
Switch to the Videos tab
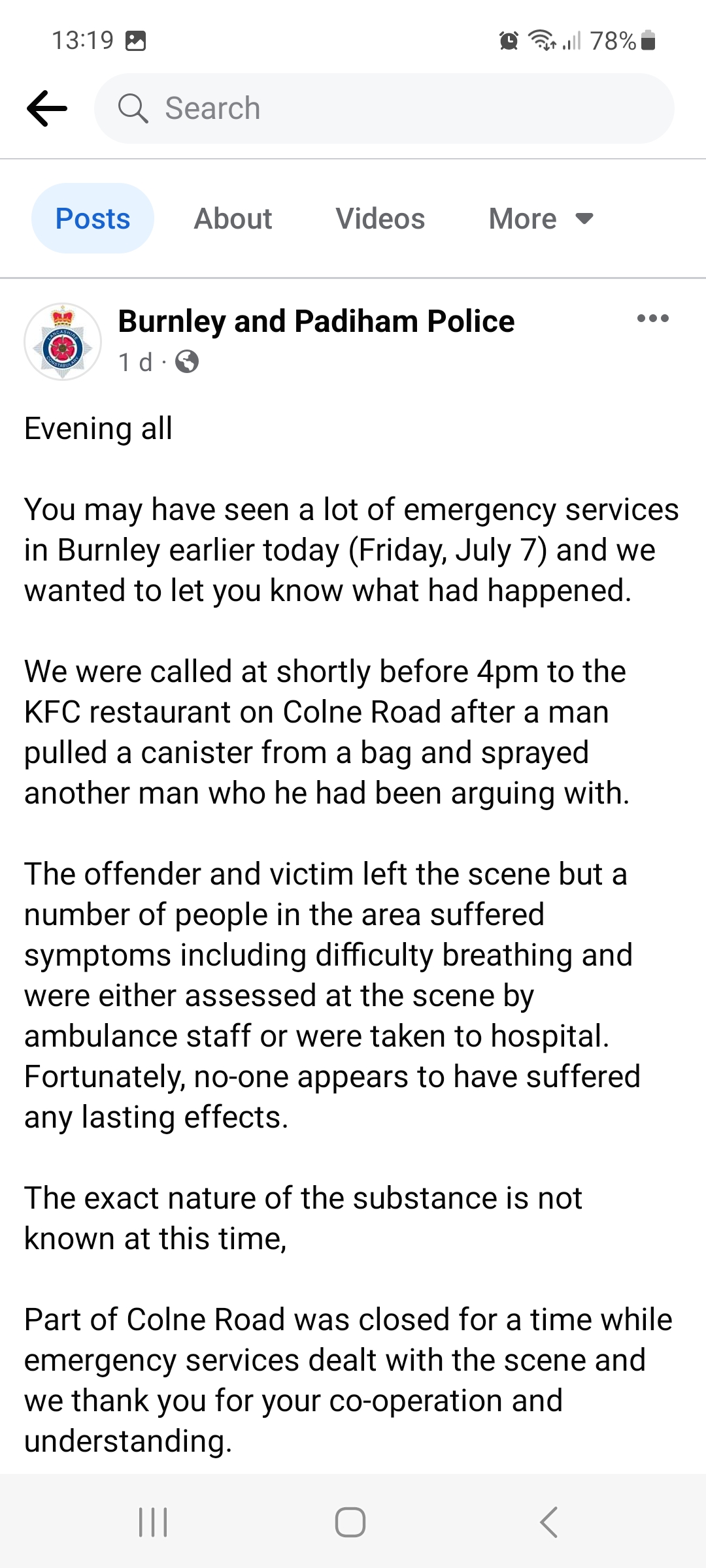click(380, 219)
